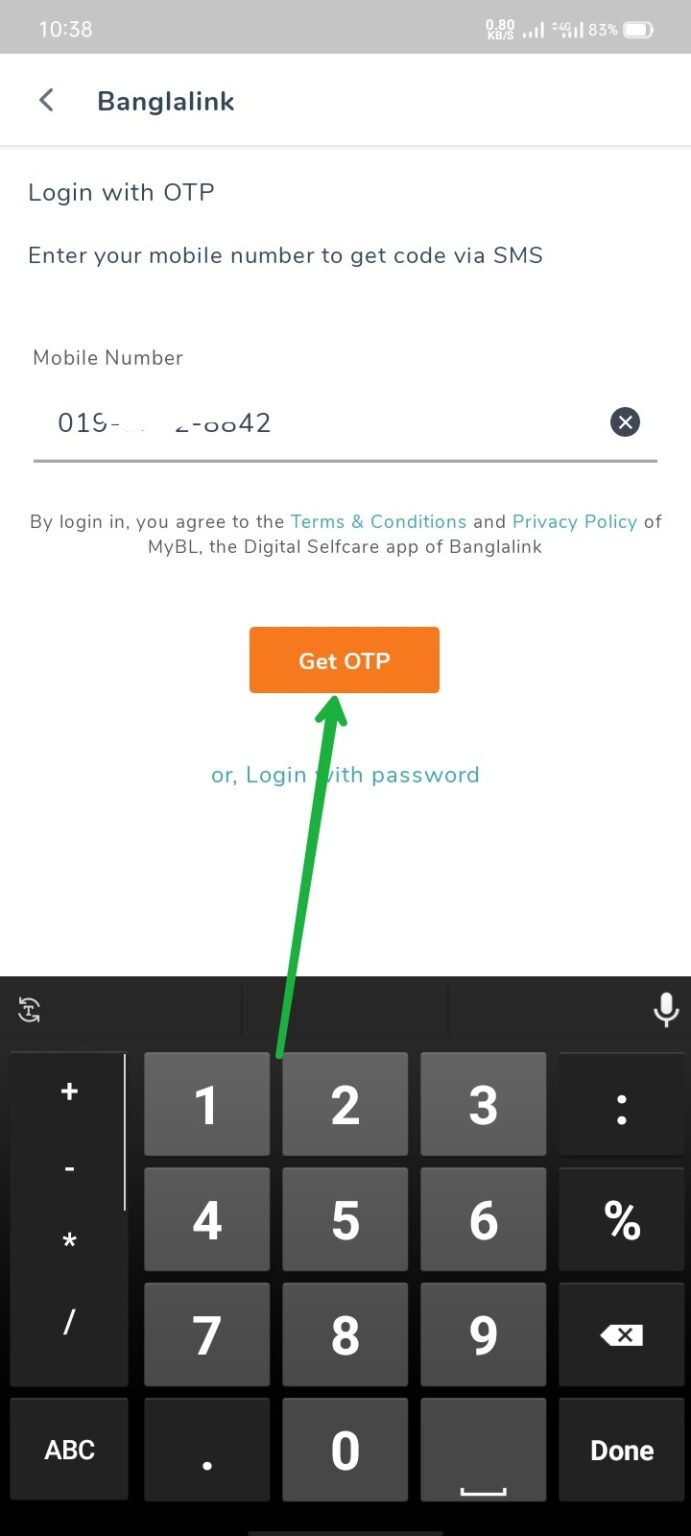
Task: Open the Privacy Policy link
Action: (574, 521)
